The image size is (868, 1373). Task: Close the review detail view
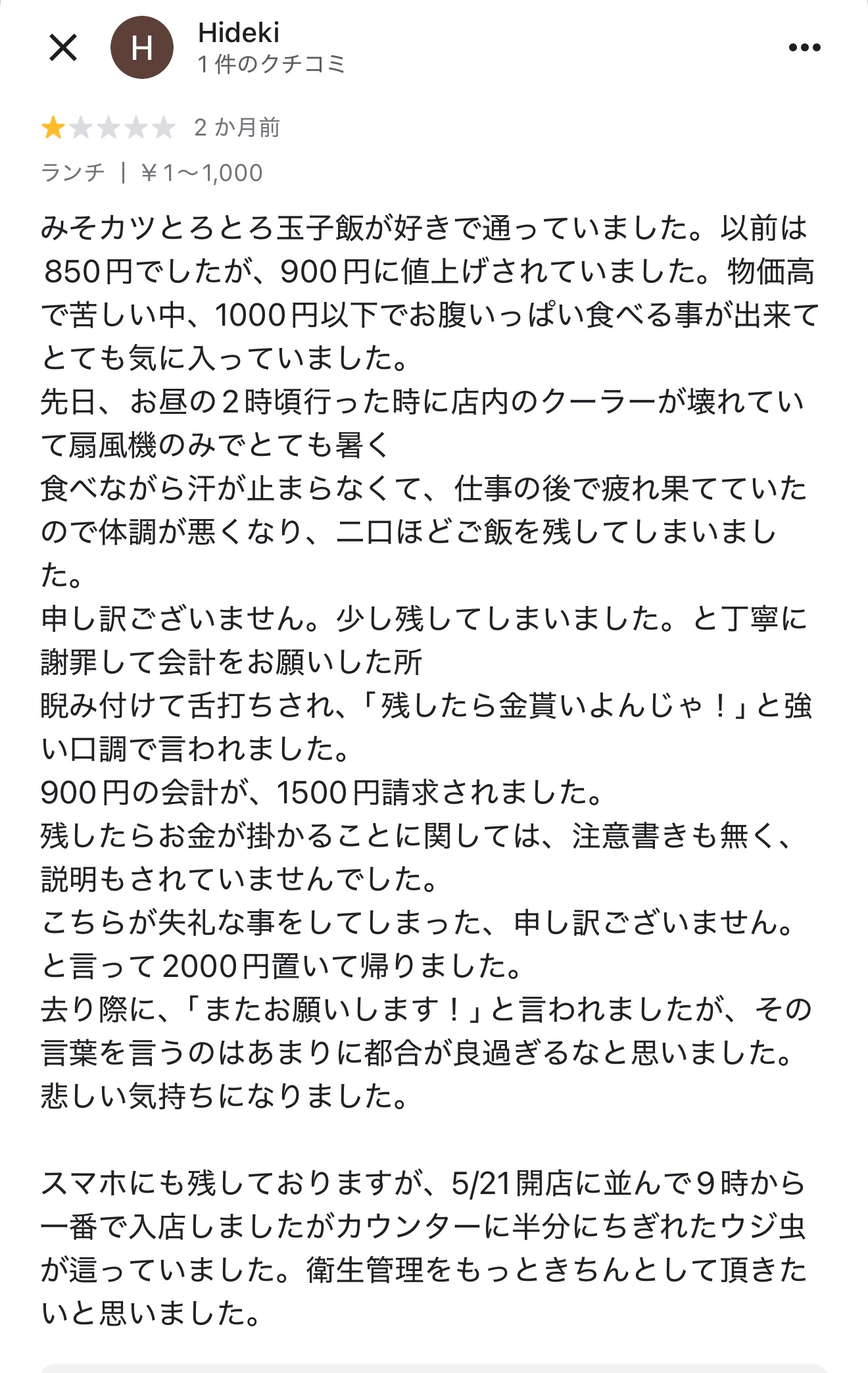click(63, 48)
